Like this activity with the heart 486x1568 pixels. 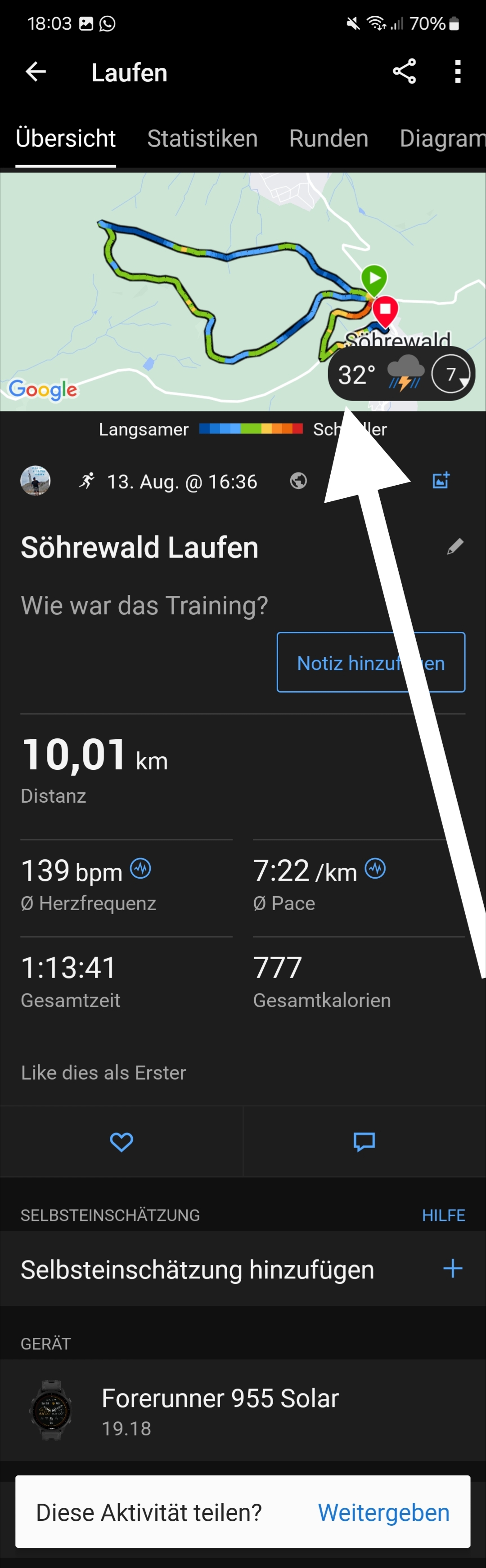[x=121, y=1142]
